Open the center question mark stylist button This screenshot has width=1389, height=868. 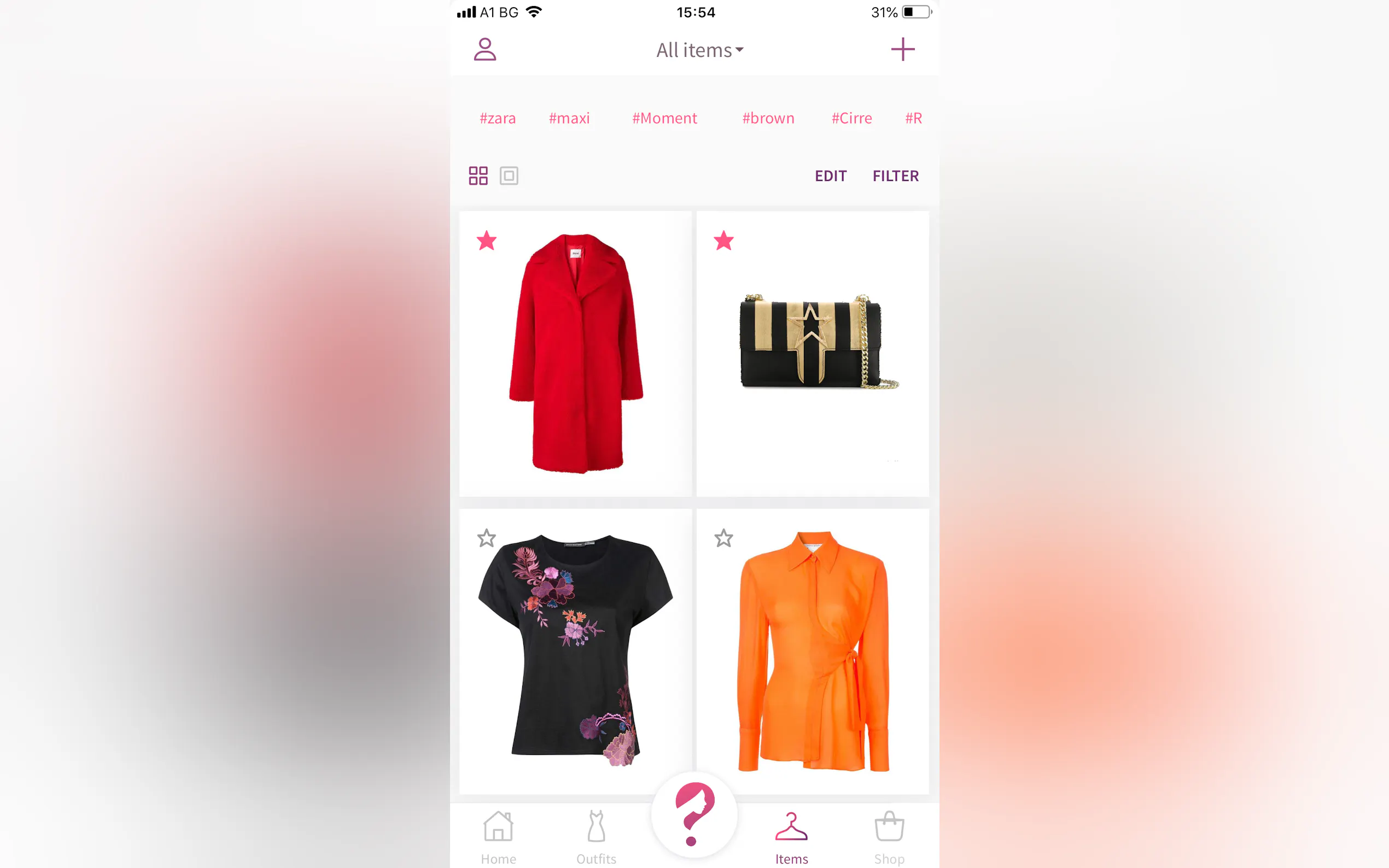[x=693, y=814]
